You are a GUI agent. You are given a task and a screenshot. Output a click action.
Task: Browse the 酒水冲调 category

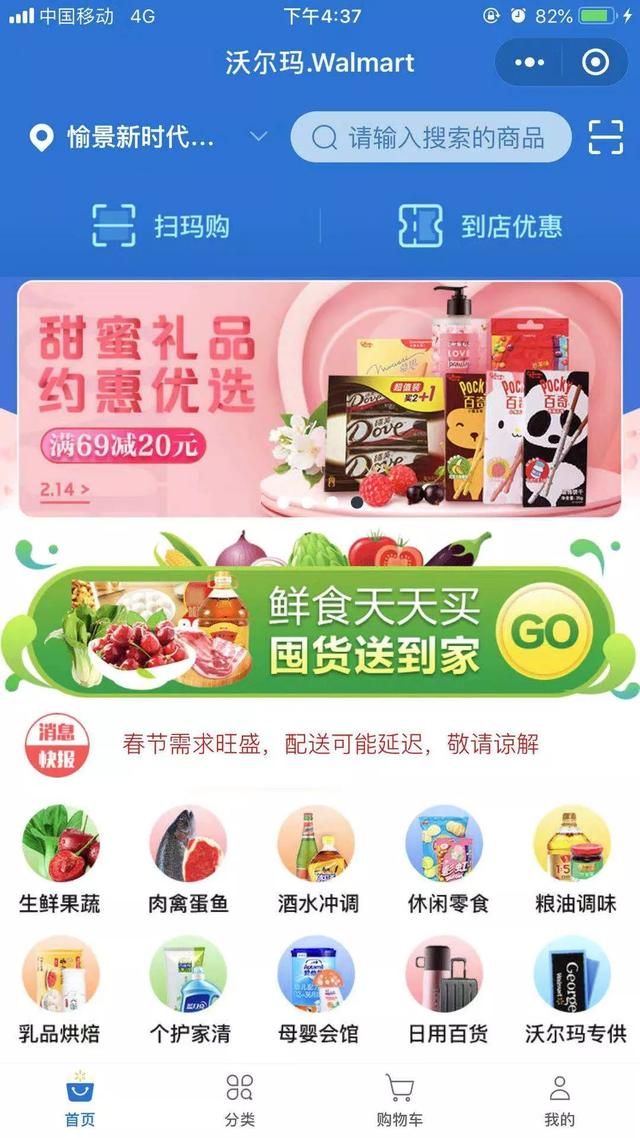[x=317, y=860]
